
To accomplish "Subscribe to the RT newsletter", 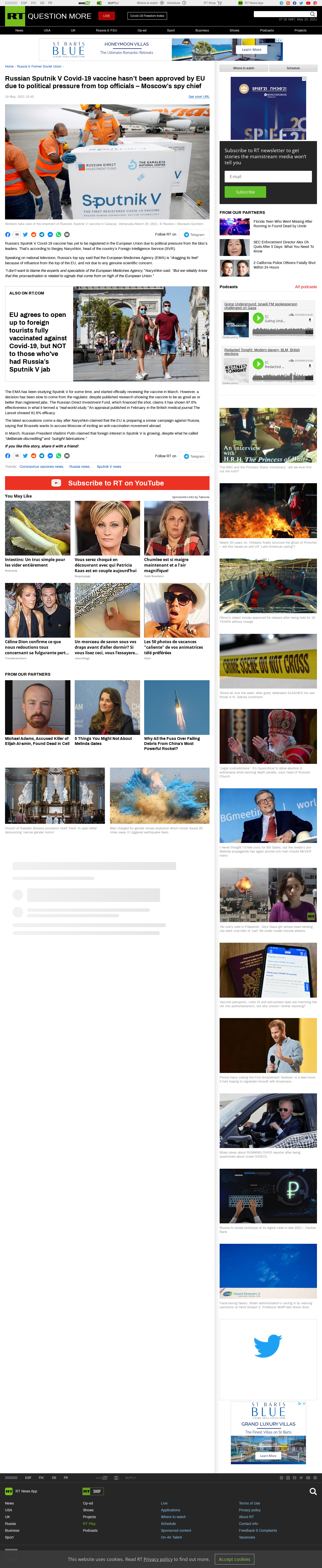I will click(x=245, y=192).
